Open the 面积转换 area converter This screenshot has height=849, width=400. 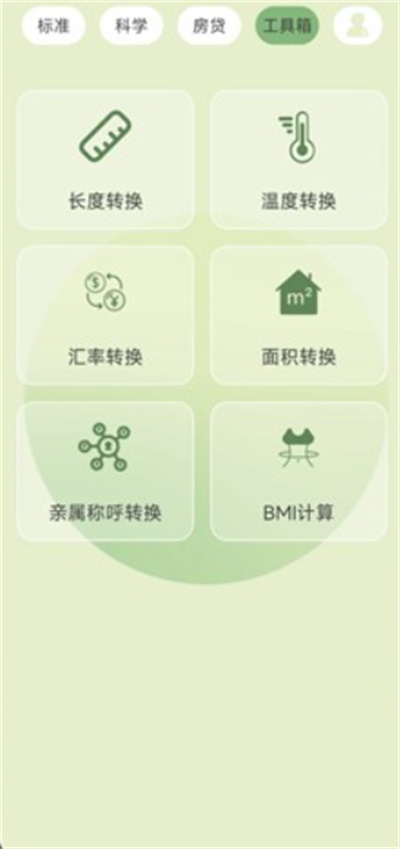pos(299,315)
